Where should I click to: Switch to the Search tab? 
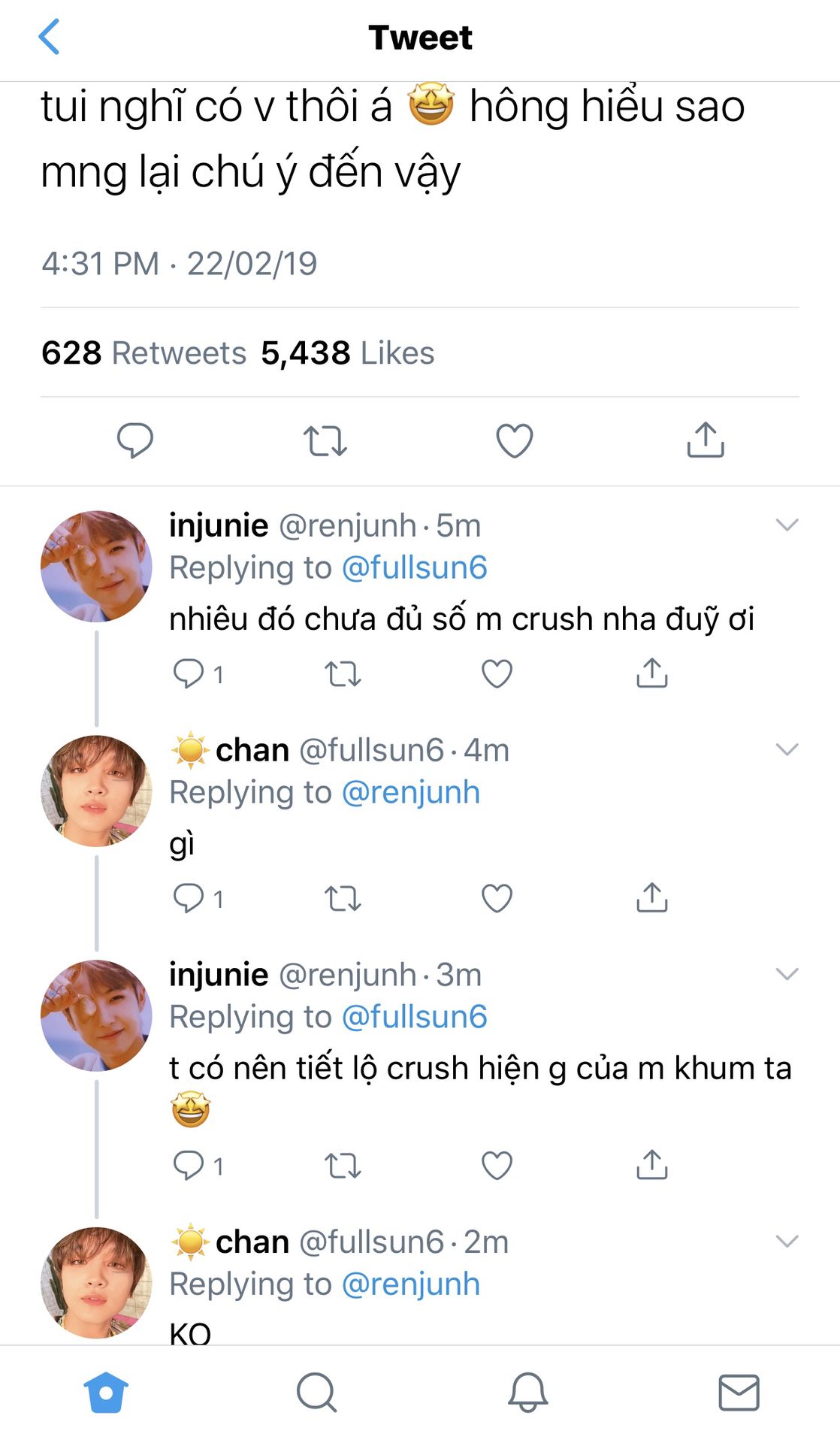316,1393
